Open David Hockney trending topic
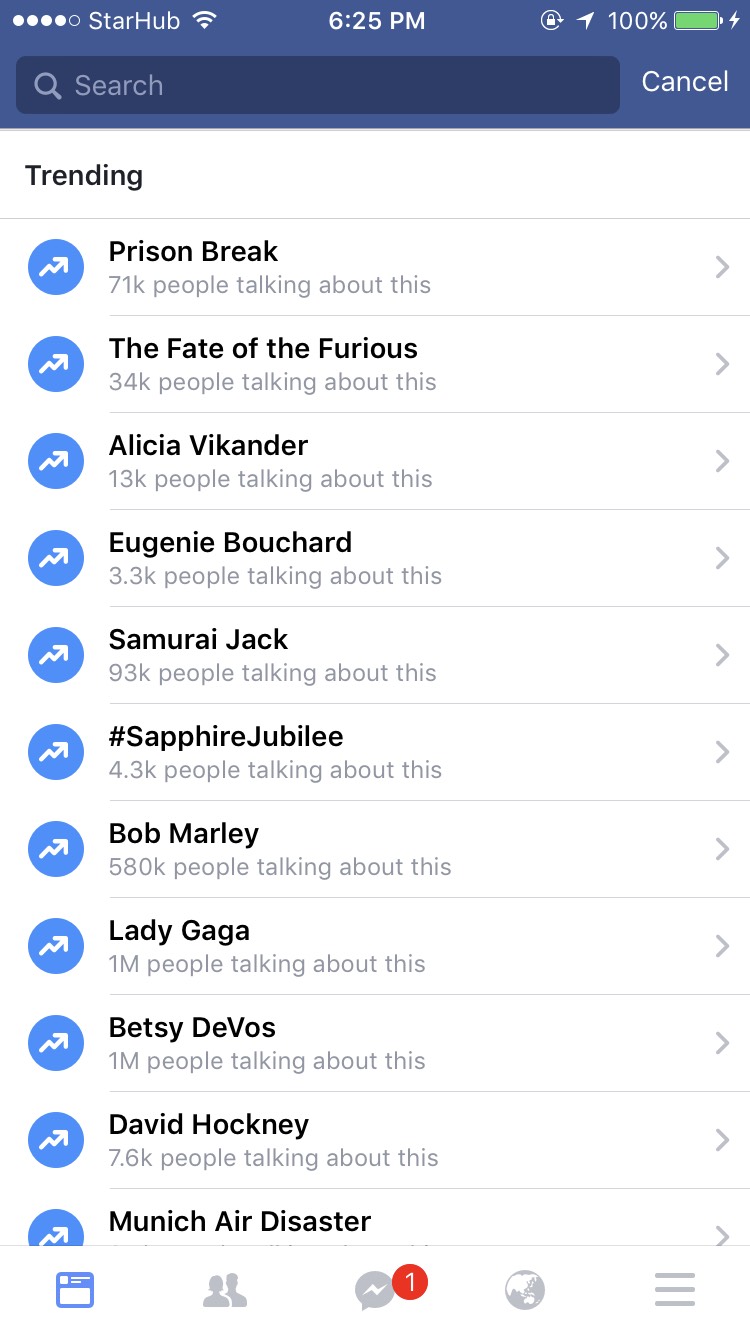This screenshot has height=1334, width=750. pos(375,1140)
